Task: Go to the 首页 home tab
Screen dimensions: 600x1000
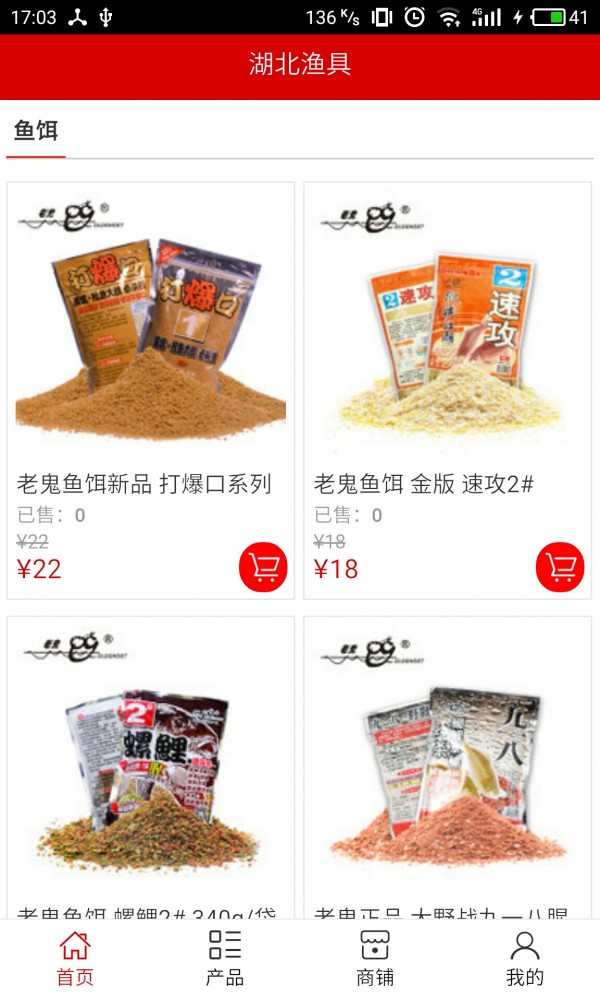Action: [x=75, y=958]
